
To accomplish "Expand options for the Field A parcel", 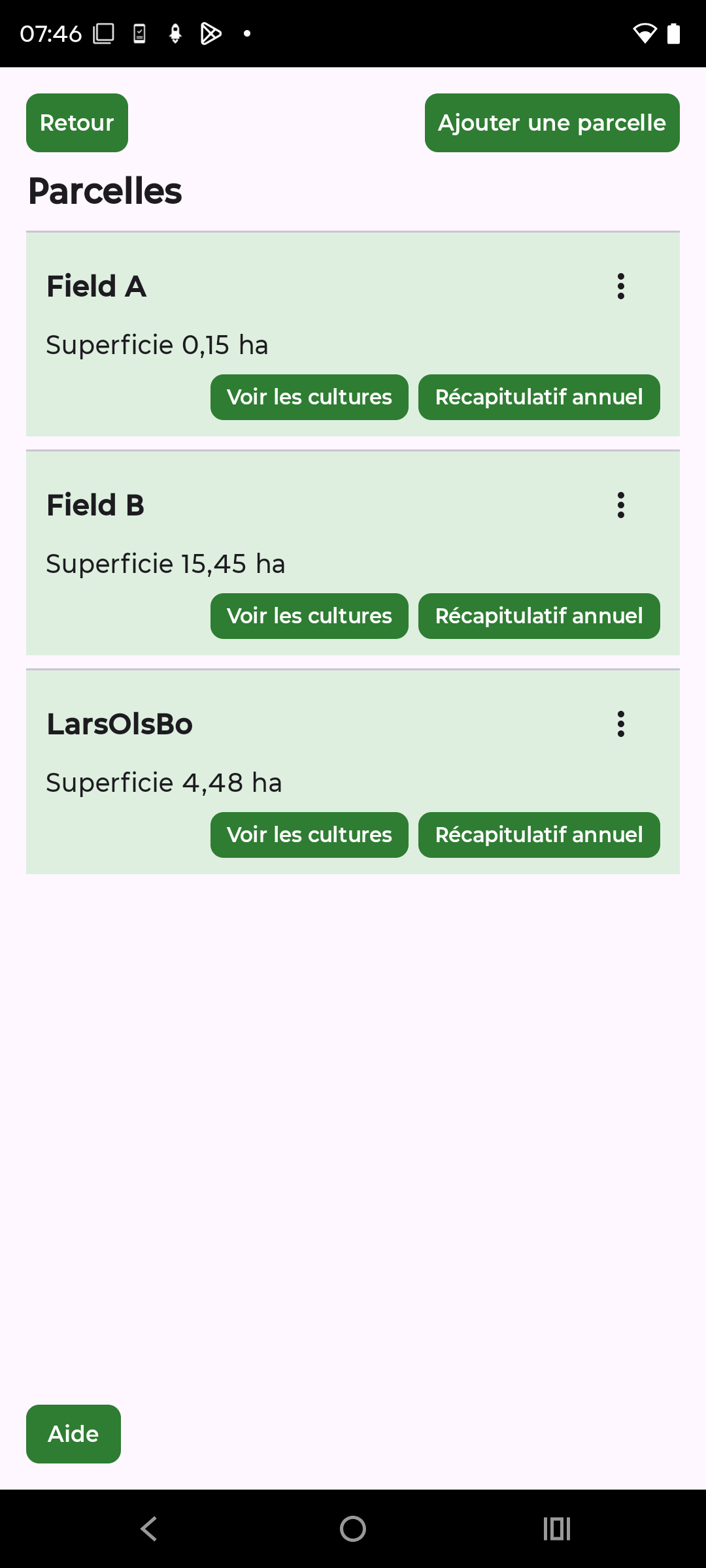I will pos(620,286).
